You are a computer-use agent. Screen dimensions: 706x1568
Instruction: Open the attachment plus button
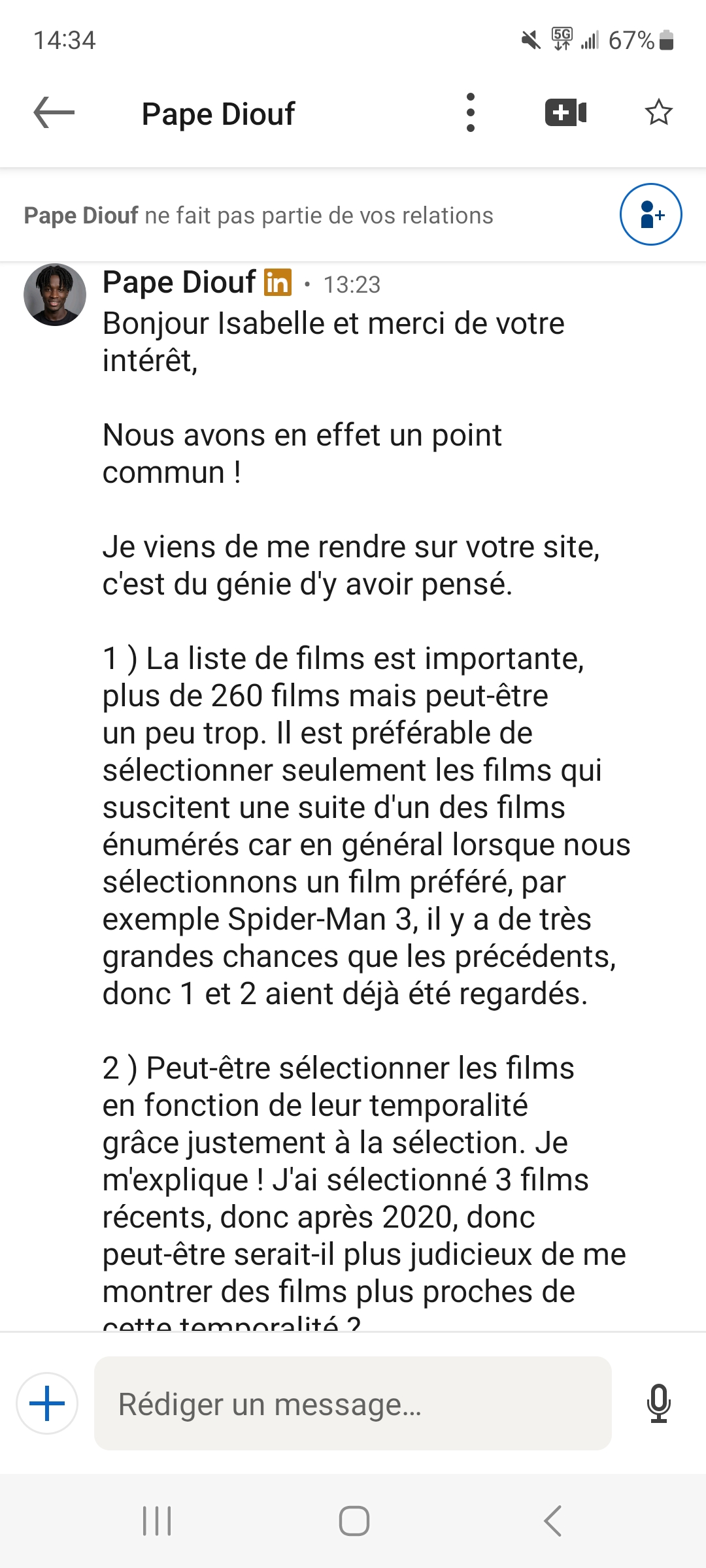(47, 1403)
